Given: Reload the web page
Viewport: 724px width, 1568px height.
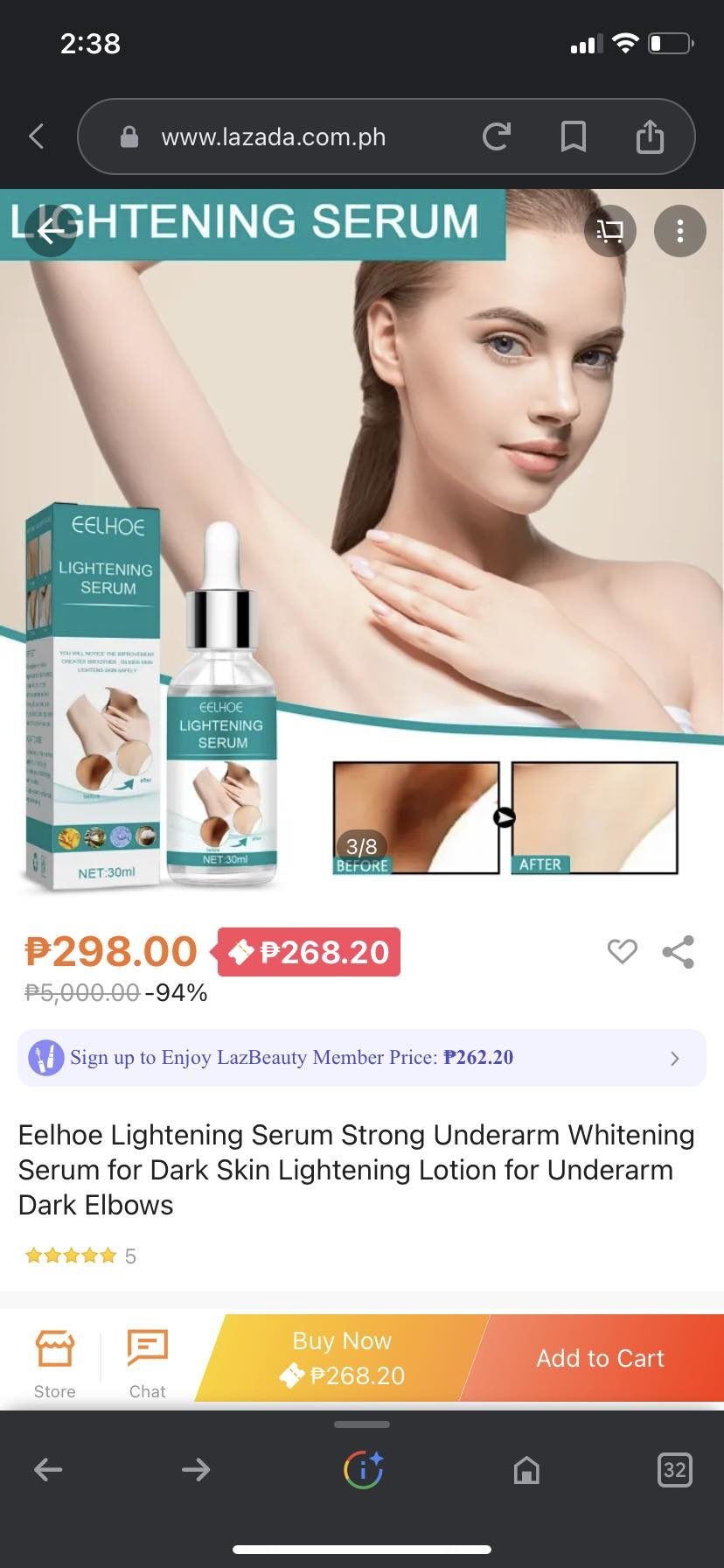Looking at the screenshot, I should 496,136.
